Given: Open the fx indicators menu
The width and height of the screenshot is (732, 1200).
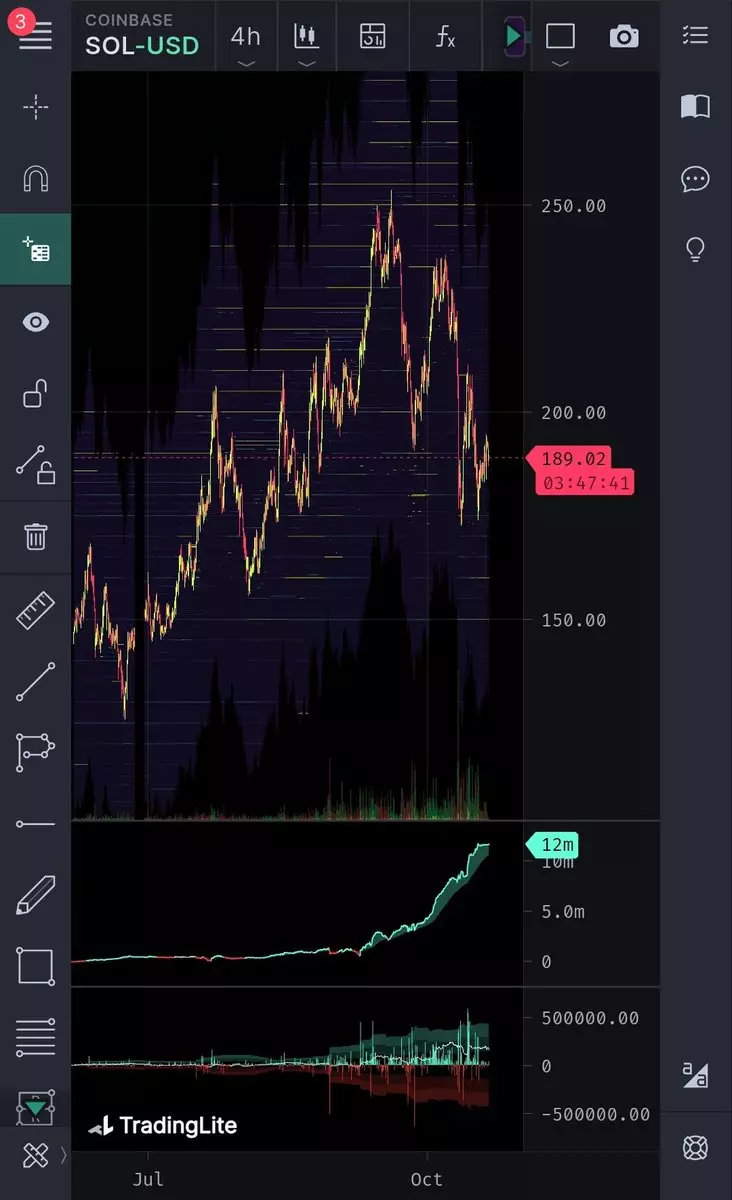Looking at the screenshot, I should (446, 37).
